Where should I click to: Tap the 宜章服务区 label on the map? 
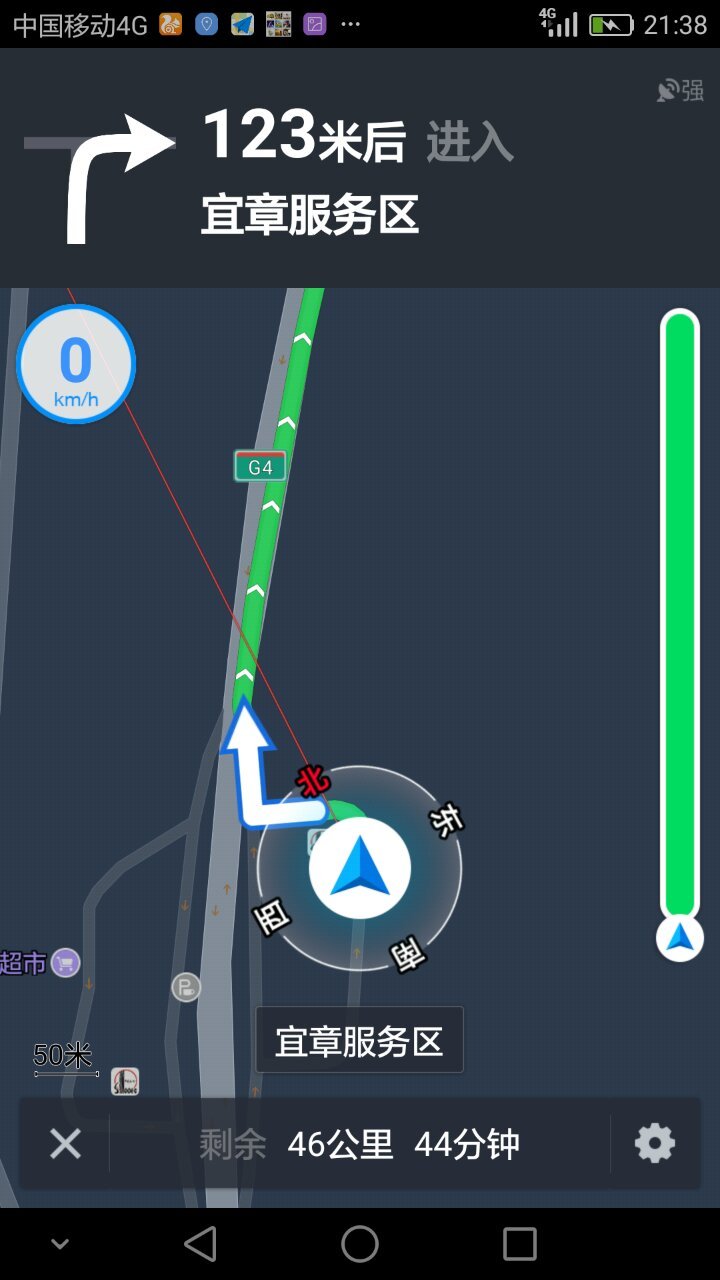tap(360, 1041)
